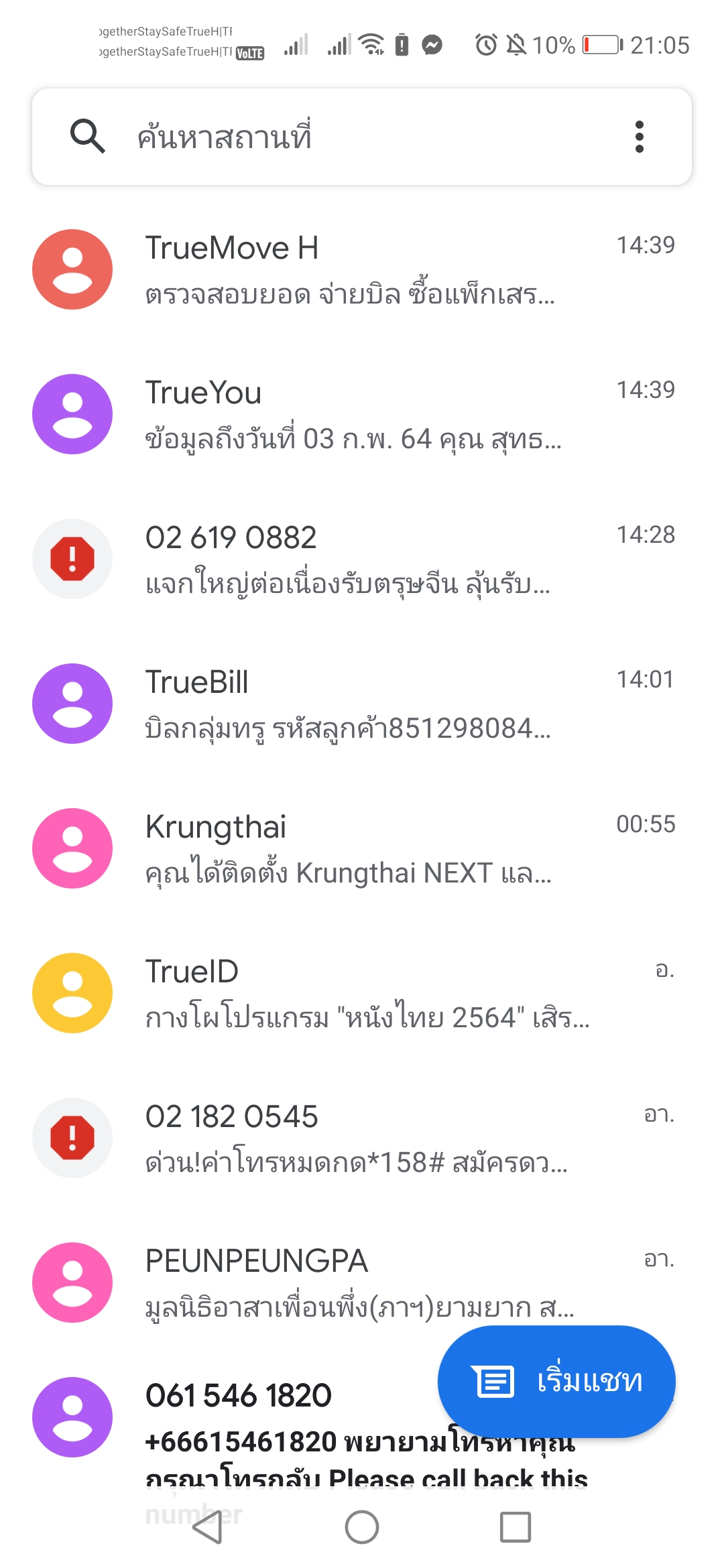Open the three-dot overflow menu

[639, 137]
